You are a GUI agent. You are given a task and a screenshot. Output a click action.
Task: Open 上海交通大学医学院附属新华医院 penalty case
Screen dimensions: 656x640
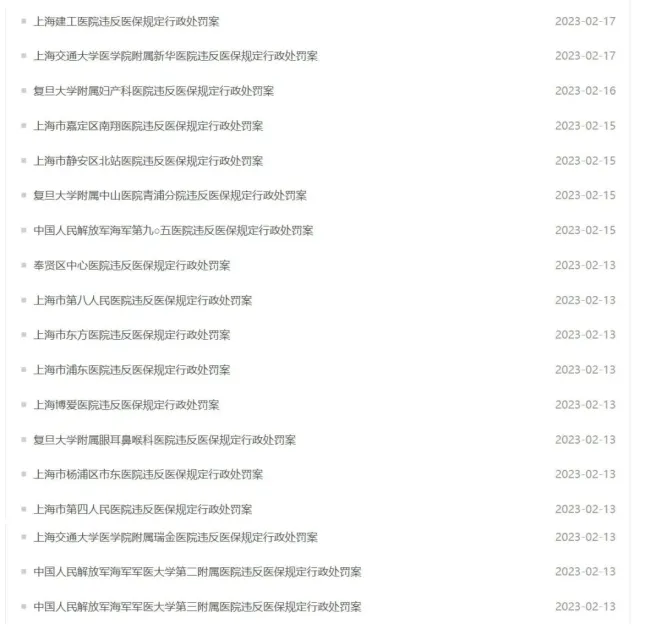(176, 56)
